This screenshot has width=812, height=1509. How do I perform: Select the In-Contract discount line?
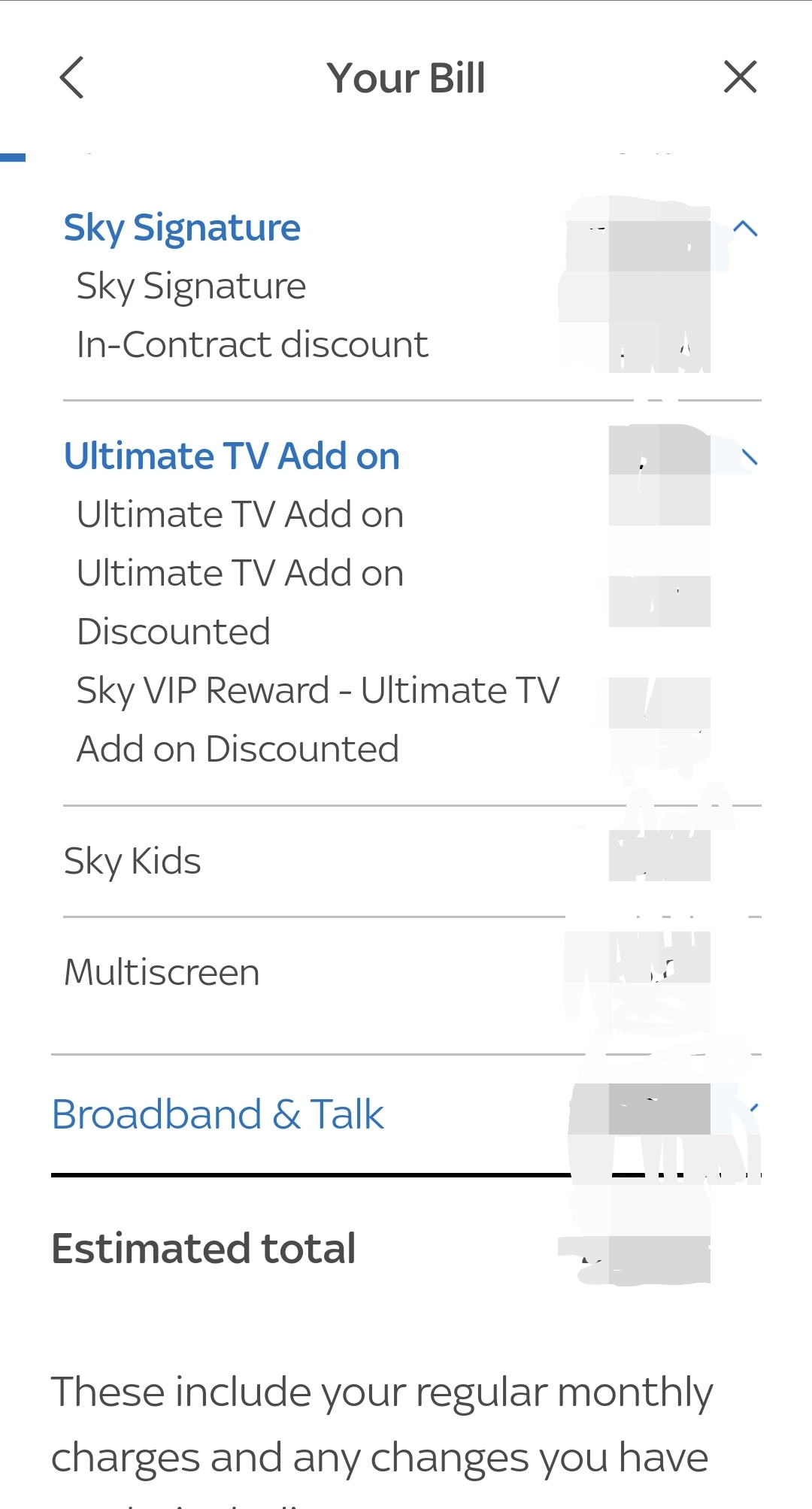click(x=252, y=344)
